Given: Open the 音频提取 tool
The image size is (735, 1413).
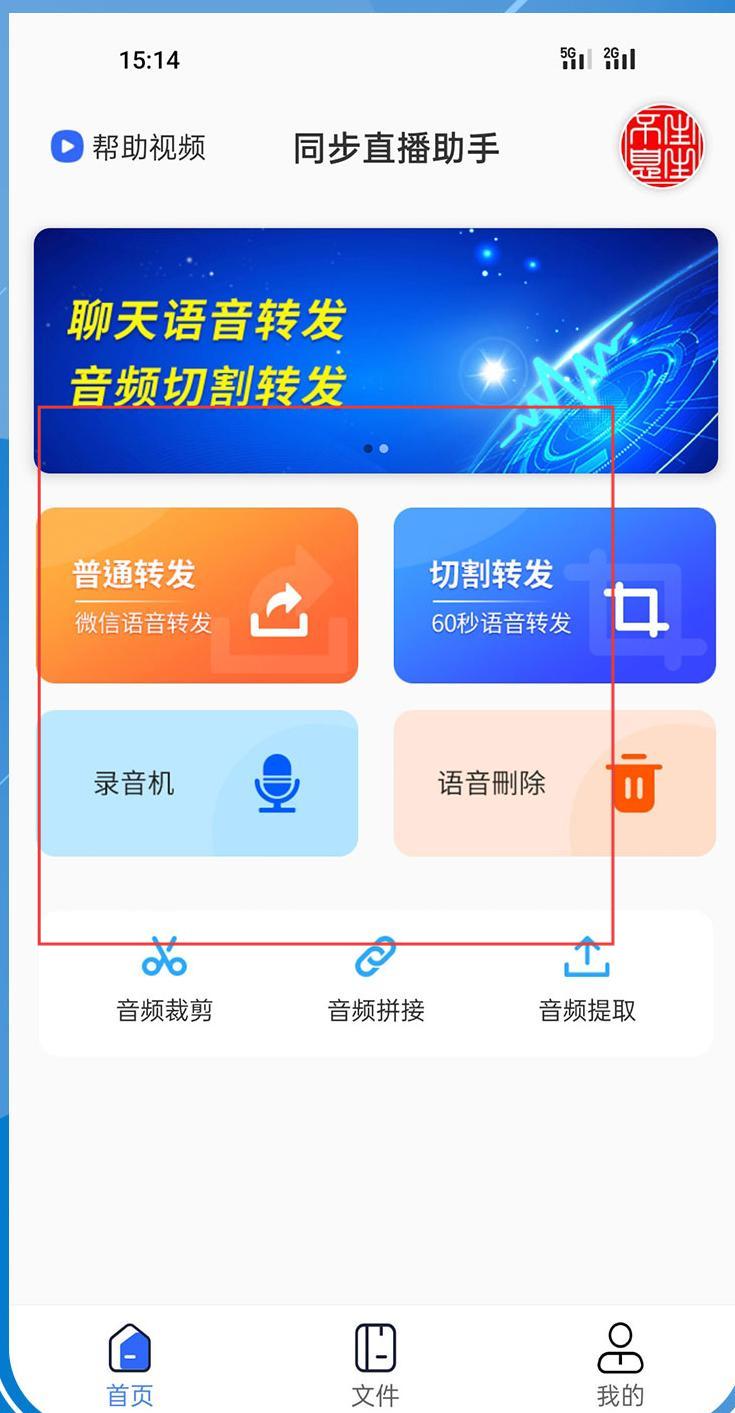Looking at the screenshot, I should 587,981.
